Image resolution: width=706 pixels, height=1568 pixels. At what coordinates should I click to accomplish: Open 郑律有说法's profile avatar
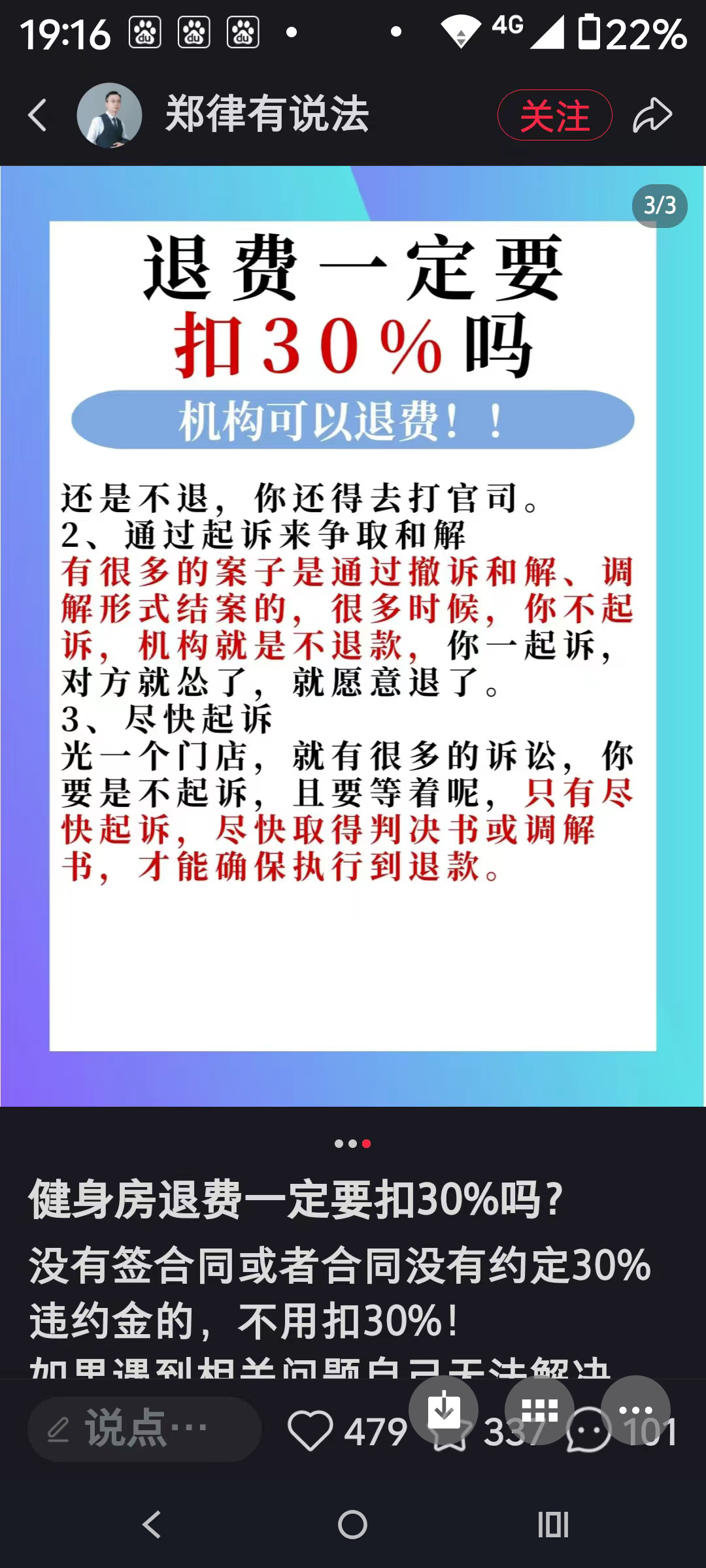click(x=109, y=115)
